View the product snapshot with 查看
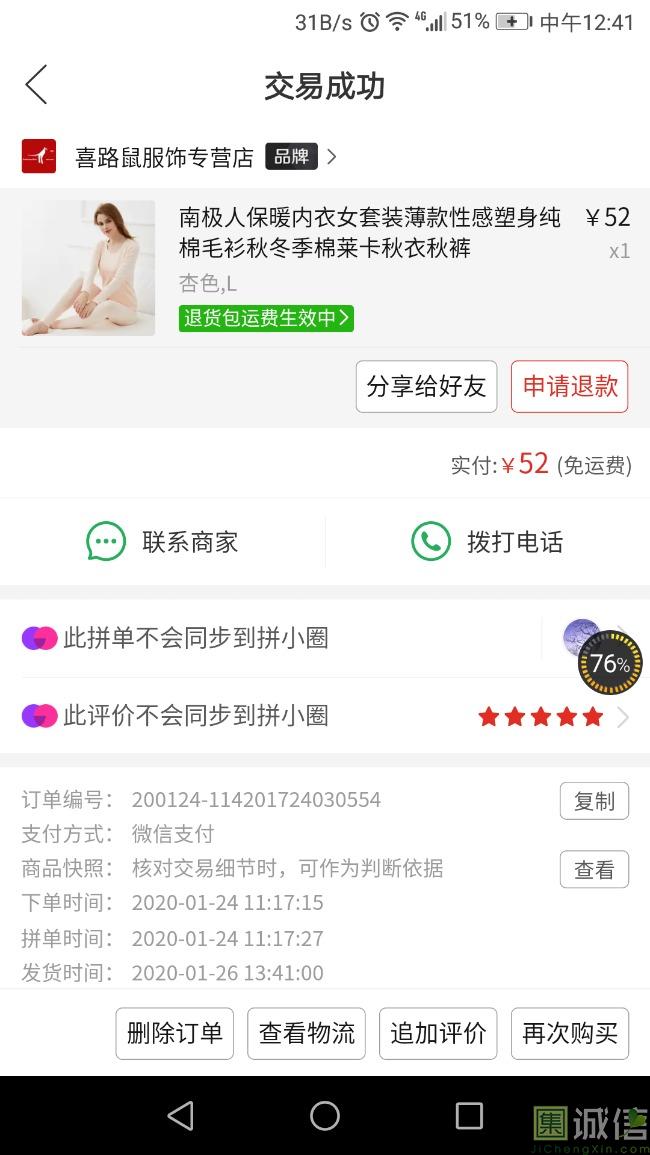The image size is (650, 1155). pos(594,870)
